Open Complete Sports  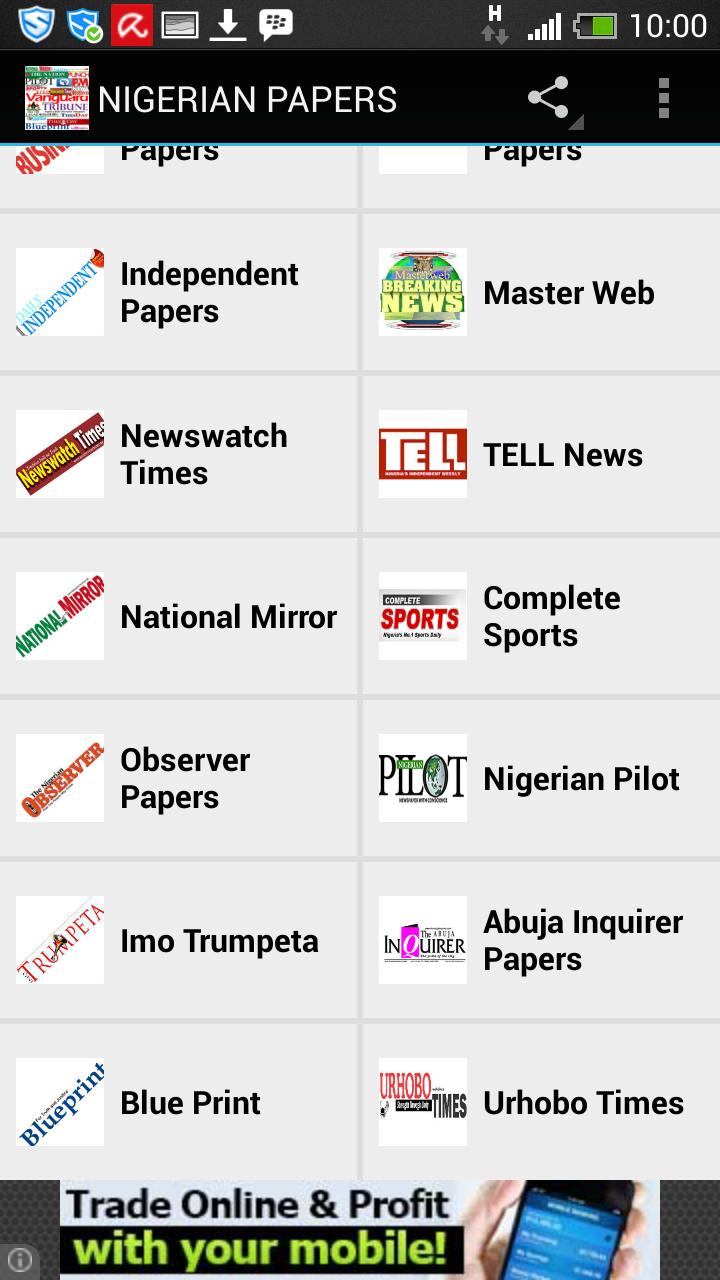point(540,616)
